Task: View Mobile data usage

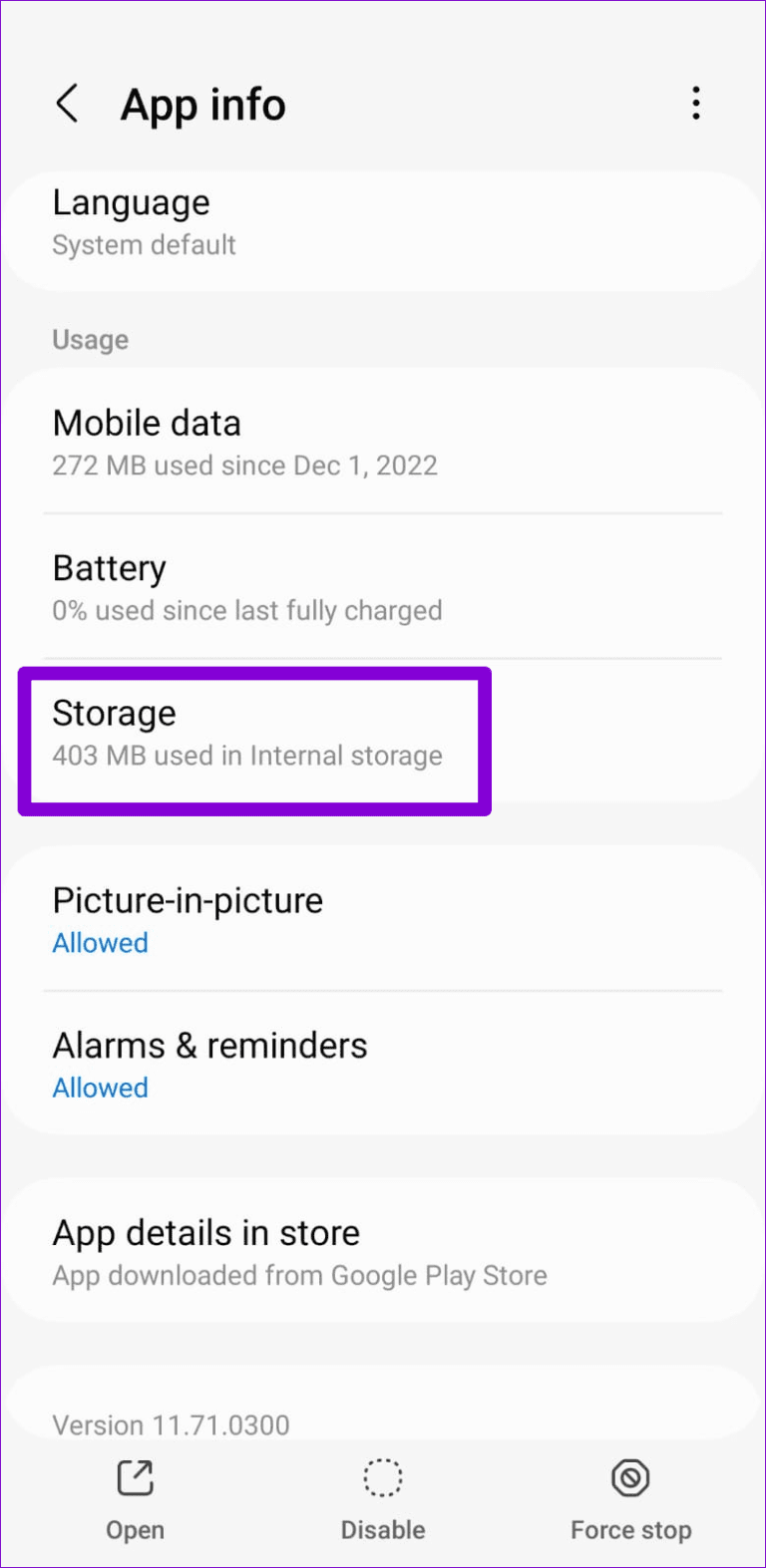Action: (x=382, y=443)
